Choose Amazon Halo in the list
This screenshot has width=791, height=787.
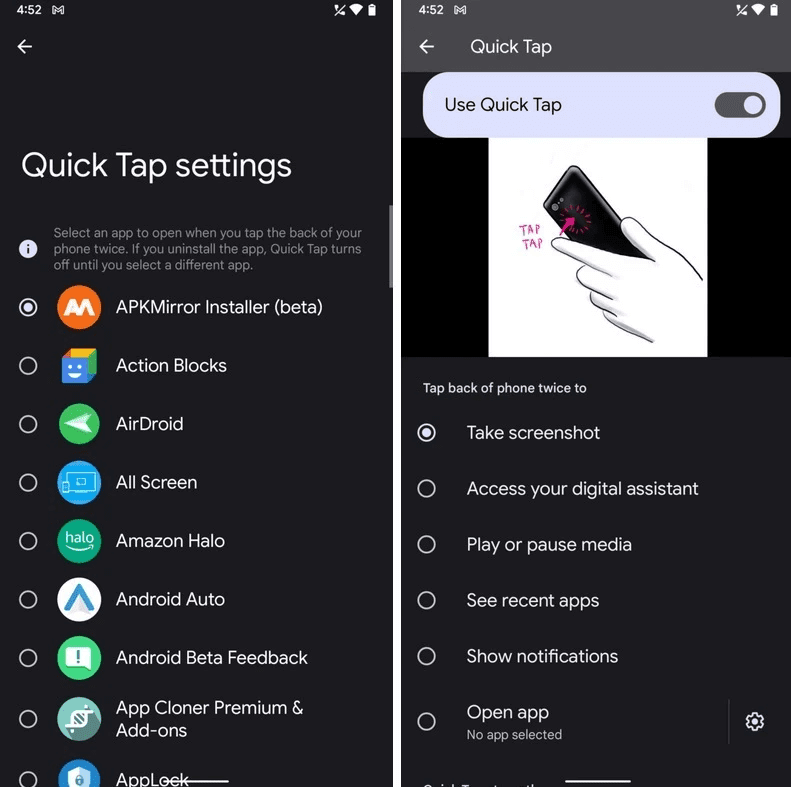pyautogui.click(x=197, y=541)
